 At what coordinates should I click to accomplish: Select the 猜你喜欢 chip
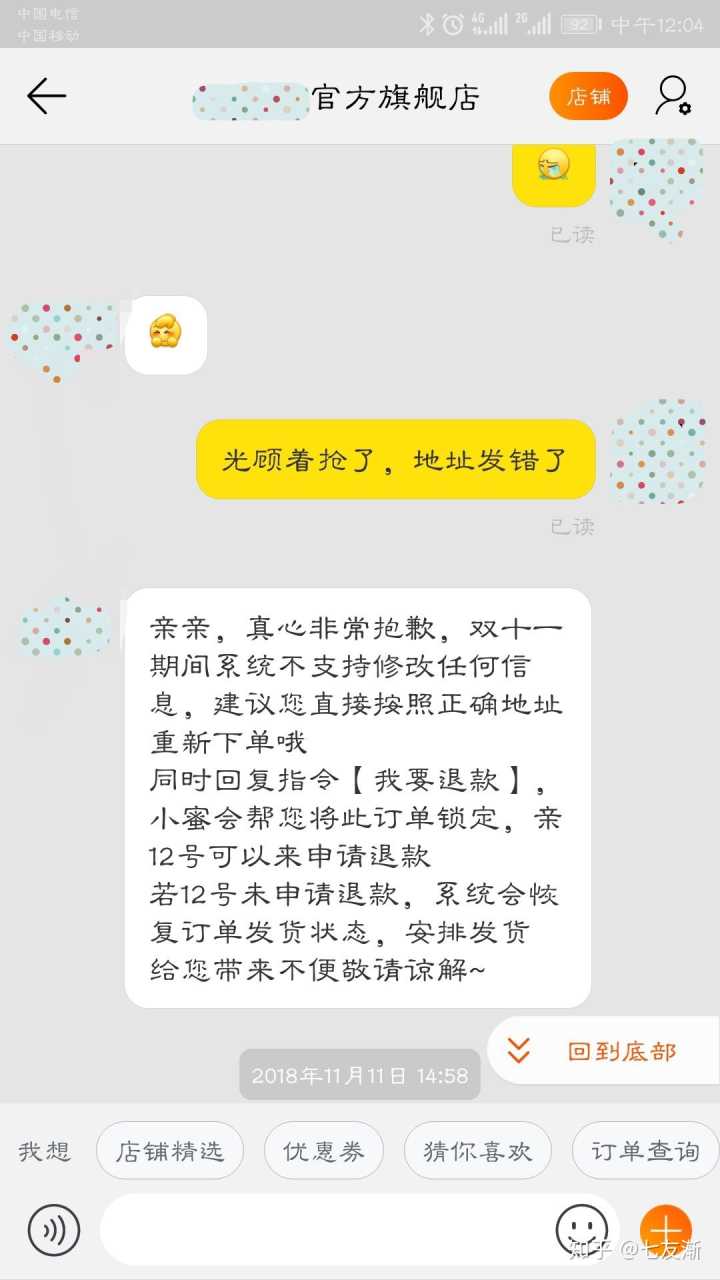point(477,1151)
